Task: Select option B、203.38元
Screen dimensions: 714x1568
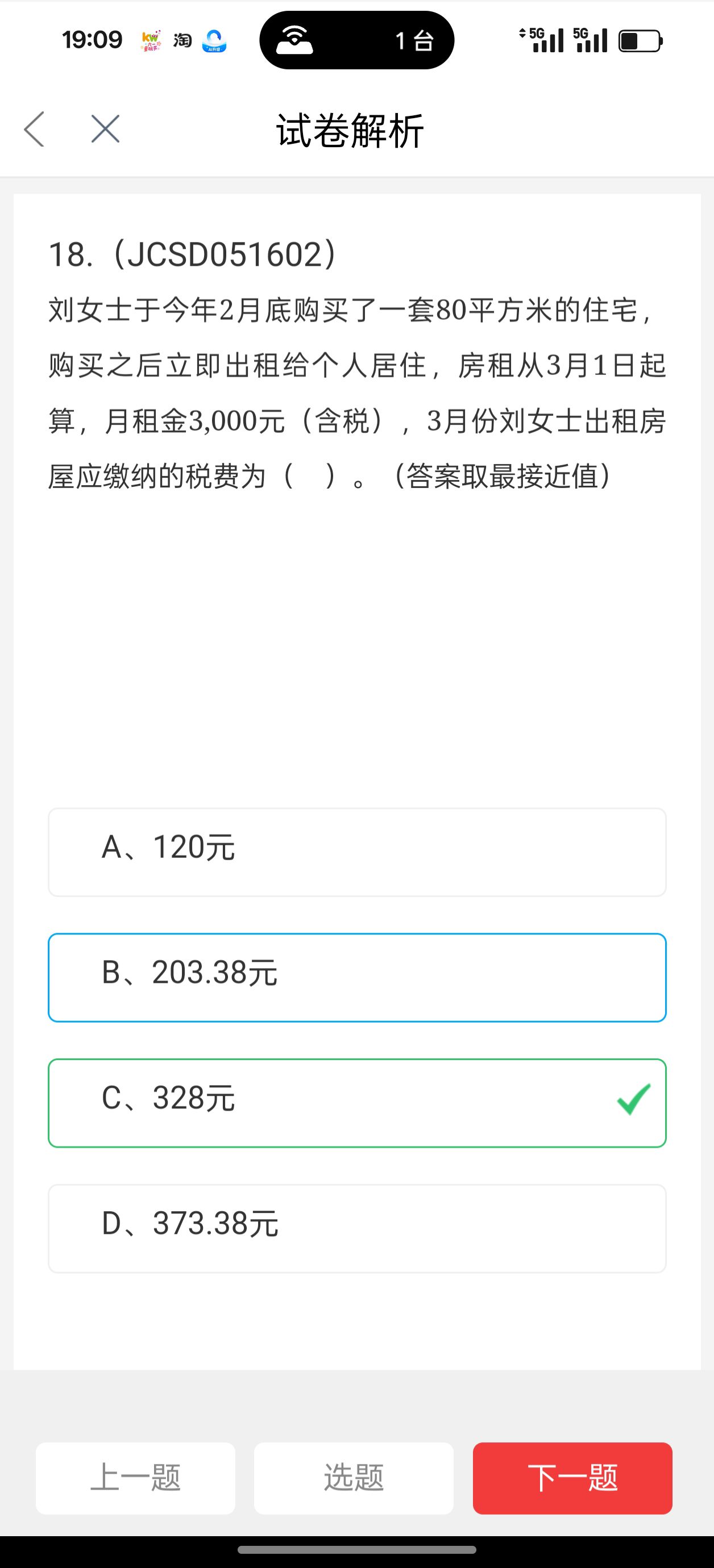Action: (x=357, y=978)
